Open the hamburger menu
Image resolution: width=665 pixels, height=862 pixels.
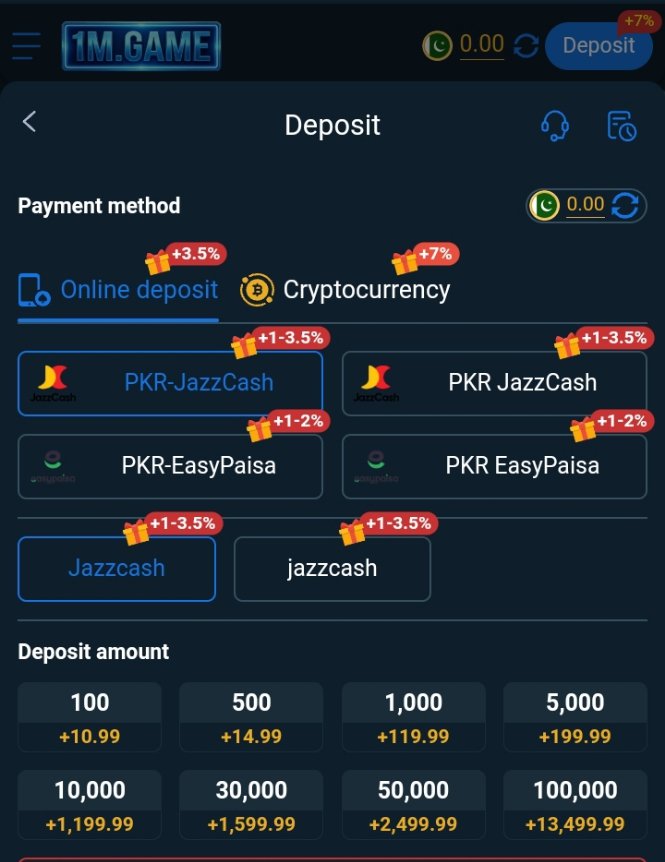point(26,46)
